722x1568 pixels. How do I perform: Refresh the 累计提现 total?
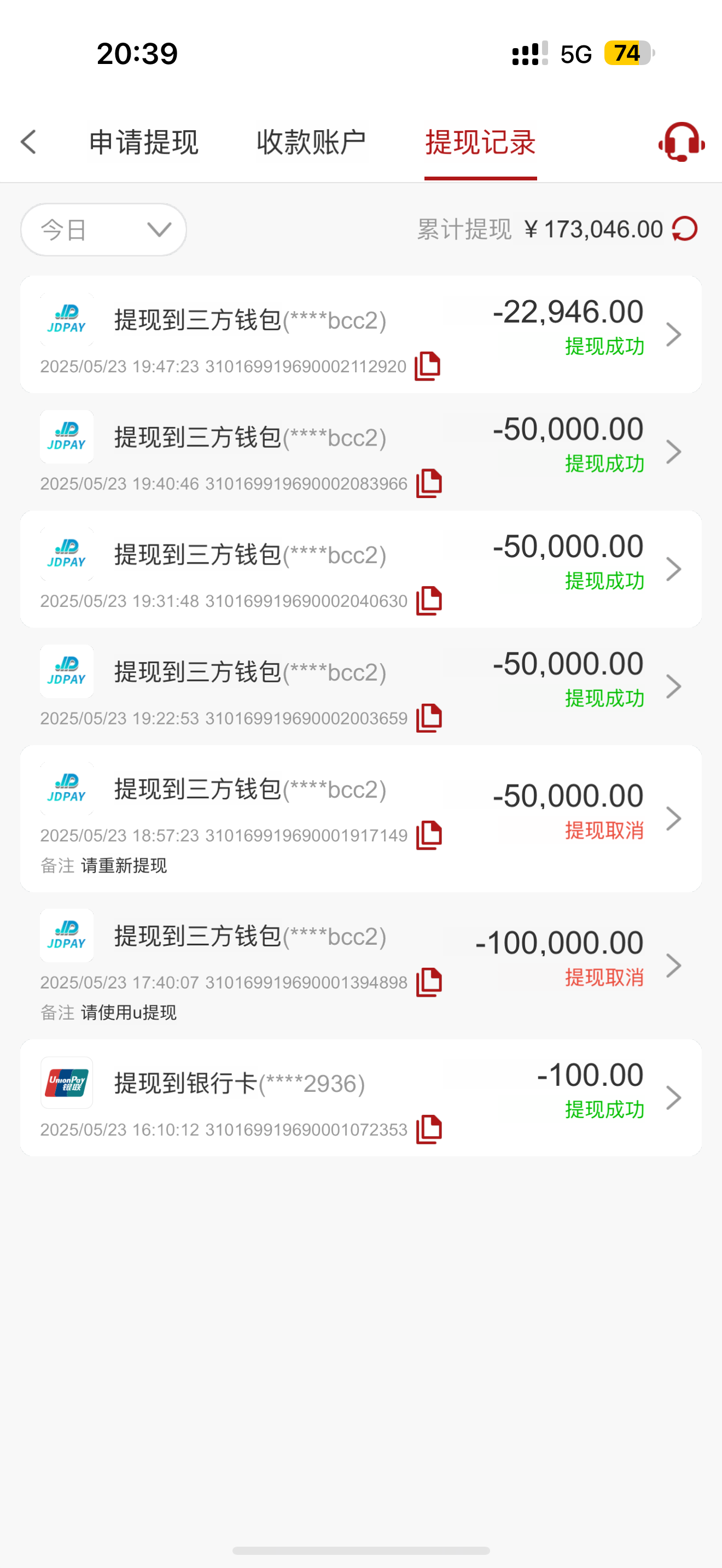tap(685, 230)
